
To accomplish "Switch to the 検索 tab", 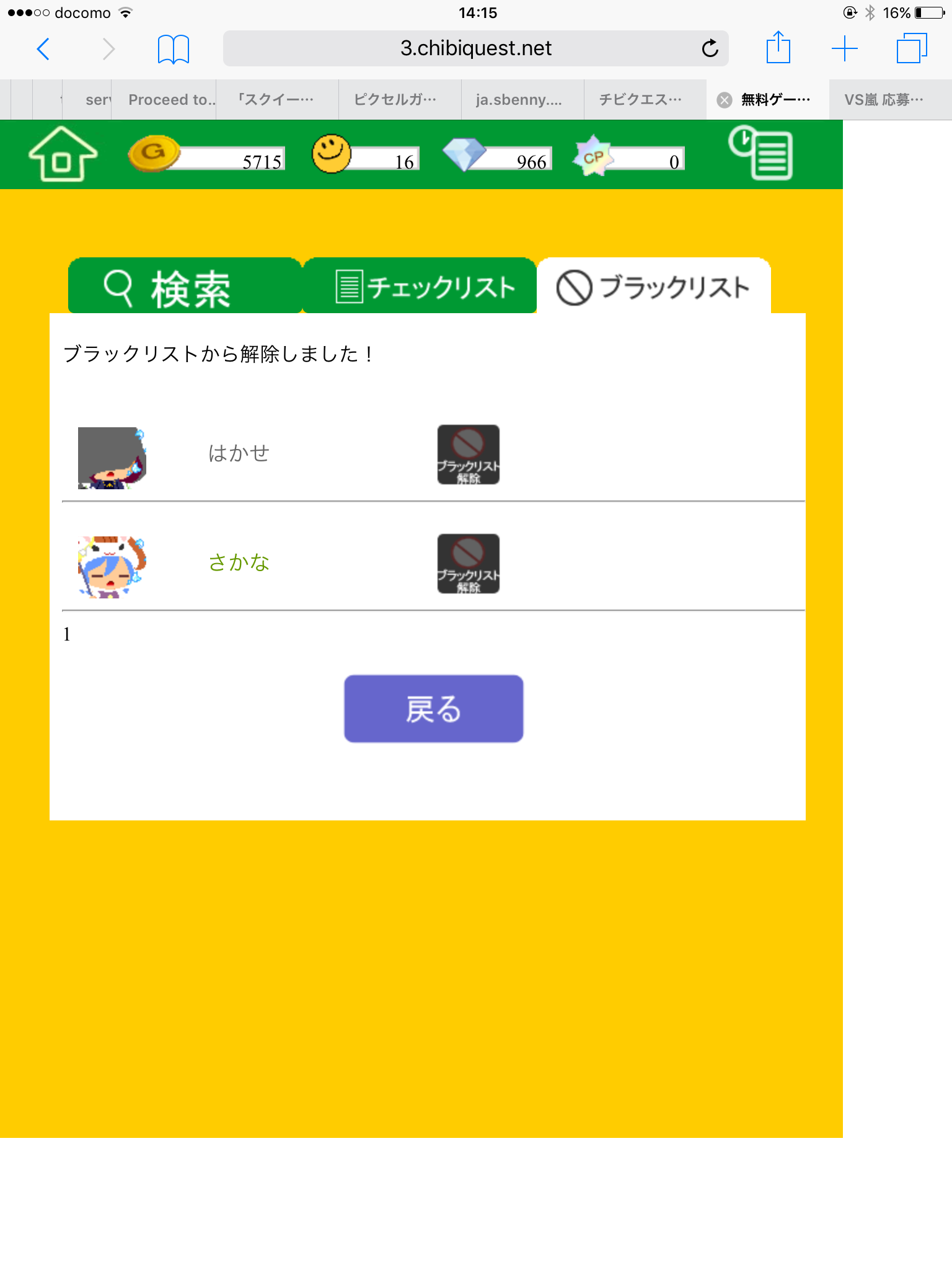I will coord(184,287).
